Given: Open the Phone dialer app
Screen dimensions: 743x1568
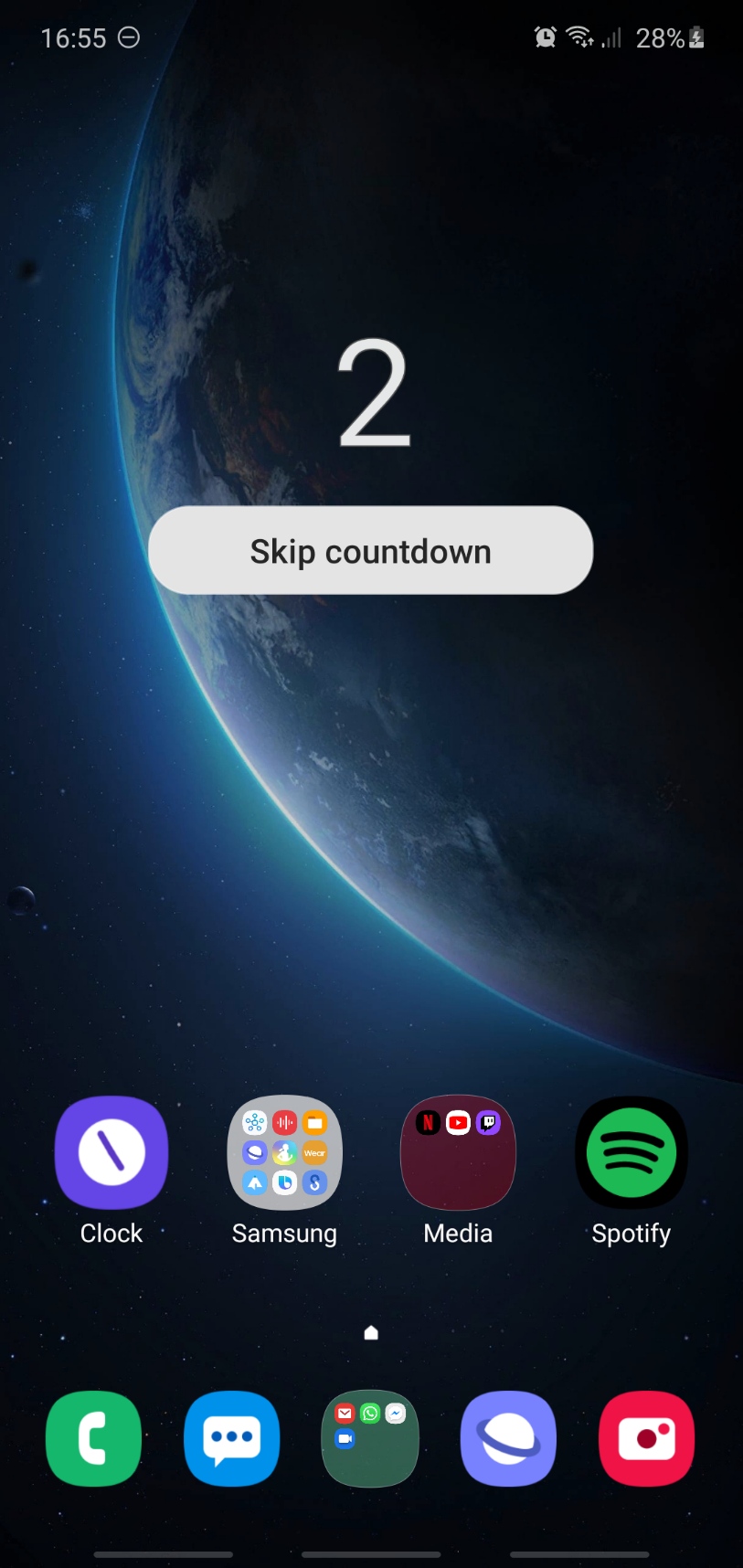Looking at the screenshot, I should [x=94, y=1438].
